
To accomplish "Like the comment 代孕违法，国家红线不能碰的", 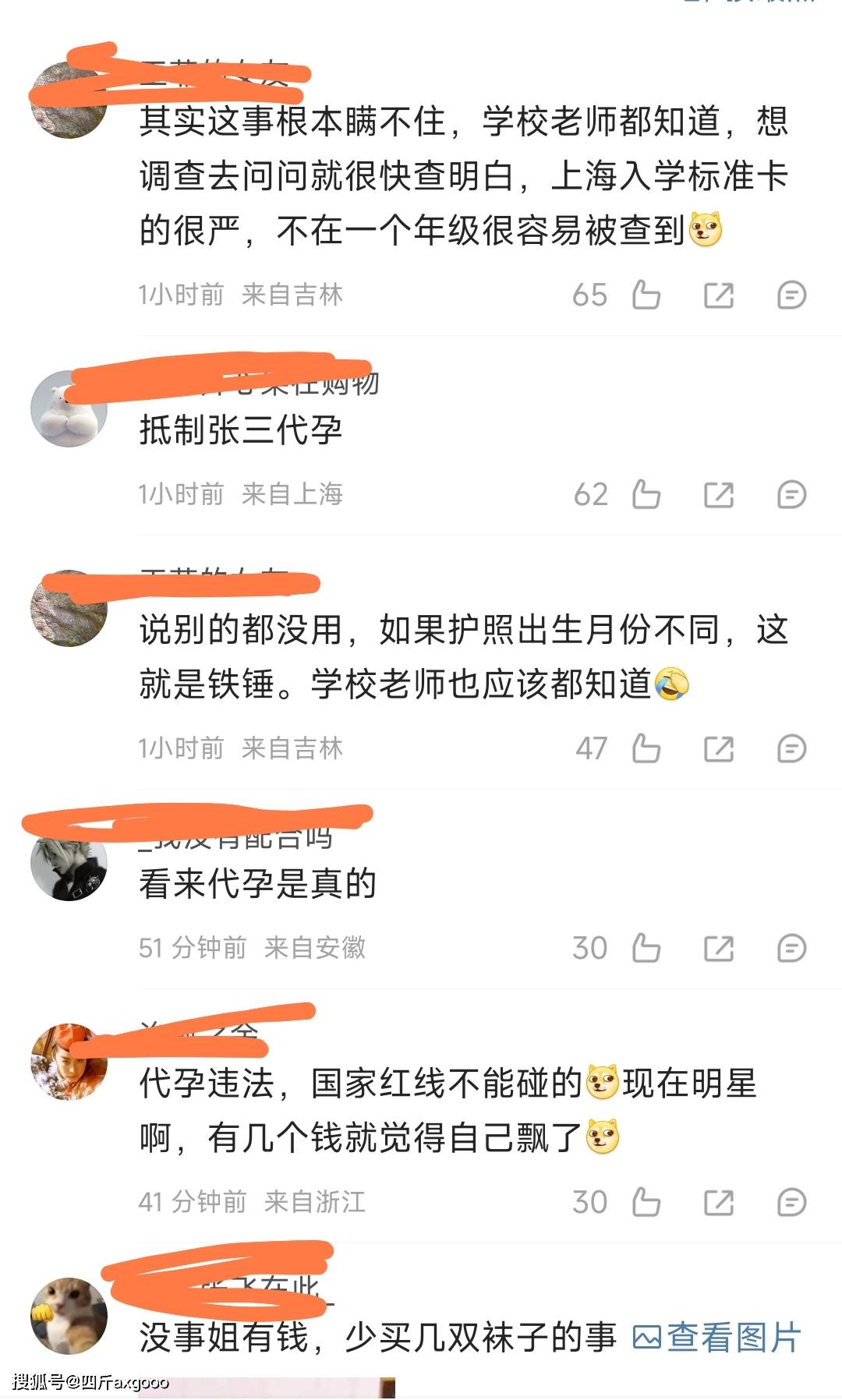I will (646, 1202).
